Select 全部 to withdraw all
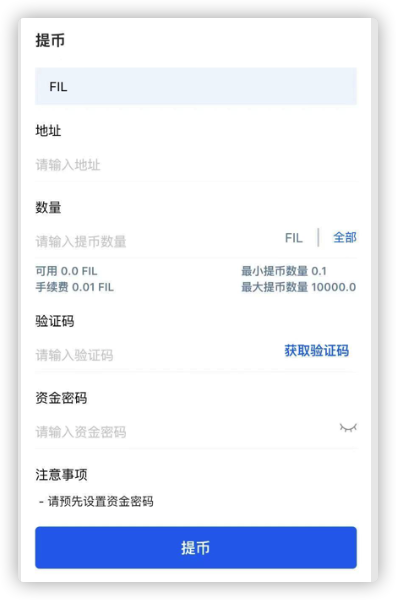The width and height of the screenshot is (396, 600). (x=345, y=238)
